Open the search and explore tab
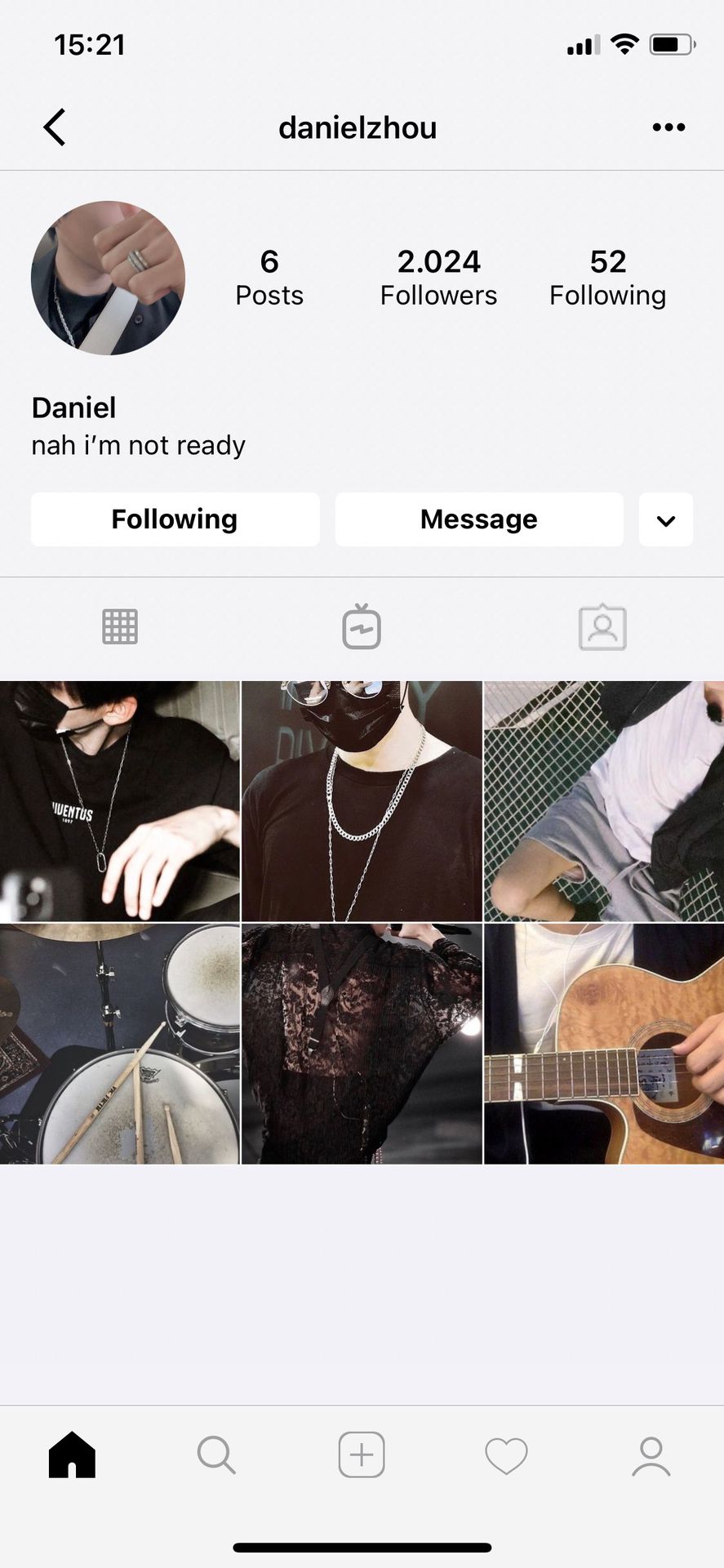Image resolution: width=724 pixels, height=1568 pixels. 216,1455
